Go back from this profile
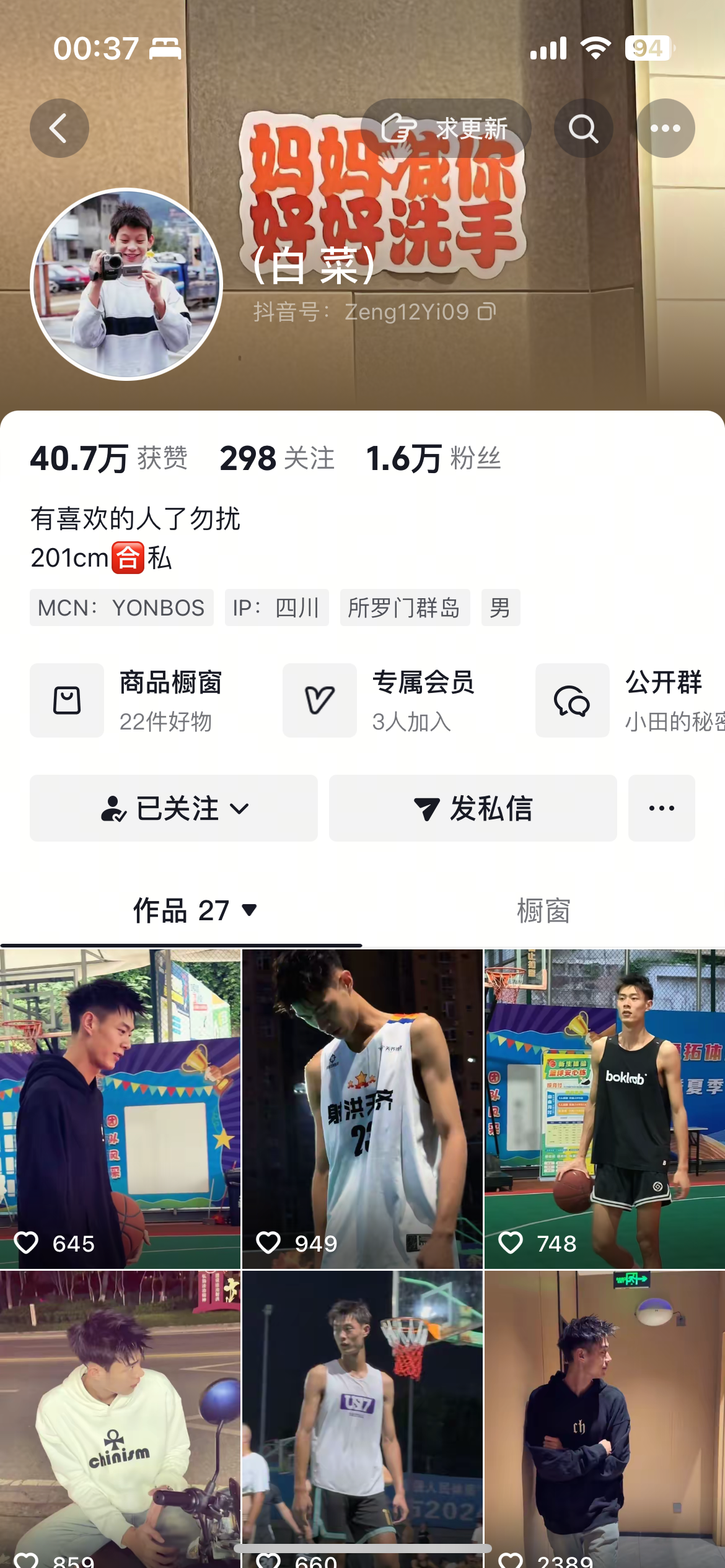 59,128
